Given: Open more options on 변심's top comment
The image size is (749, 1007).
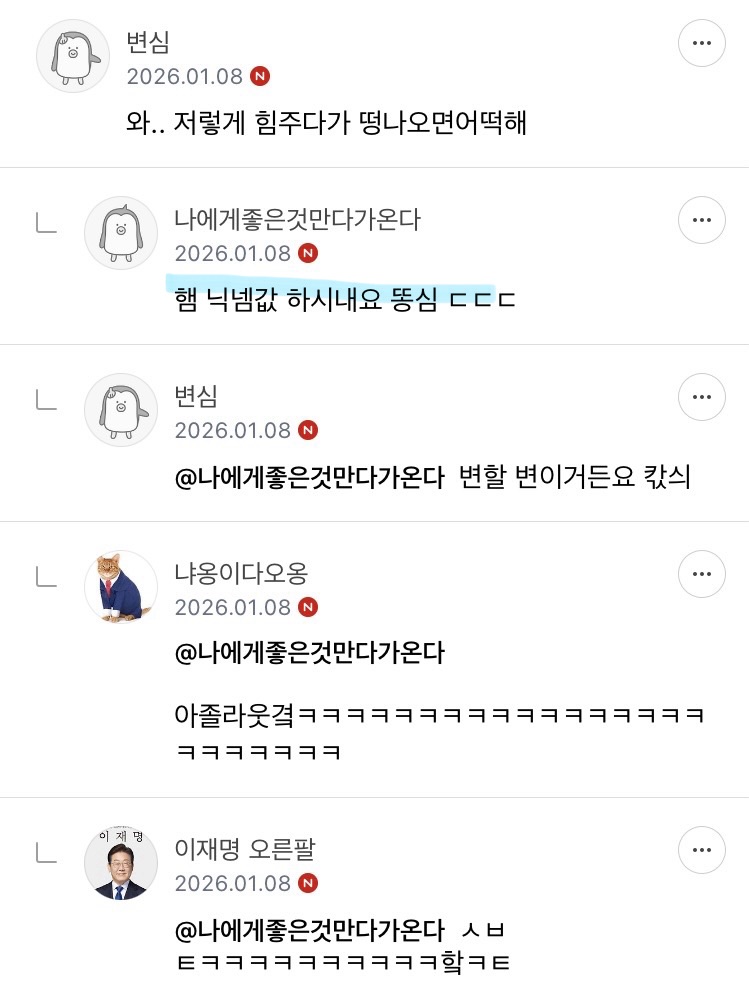Looking at the screenshot, I should (x=701, y=43).
